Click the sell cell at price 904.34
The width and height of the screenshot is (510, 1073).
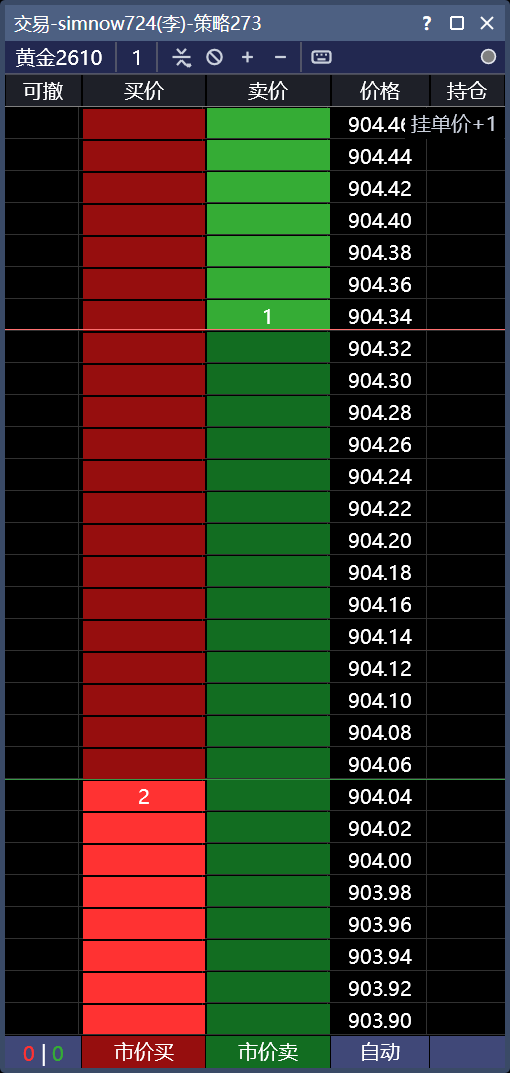(x=268, y=315)
